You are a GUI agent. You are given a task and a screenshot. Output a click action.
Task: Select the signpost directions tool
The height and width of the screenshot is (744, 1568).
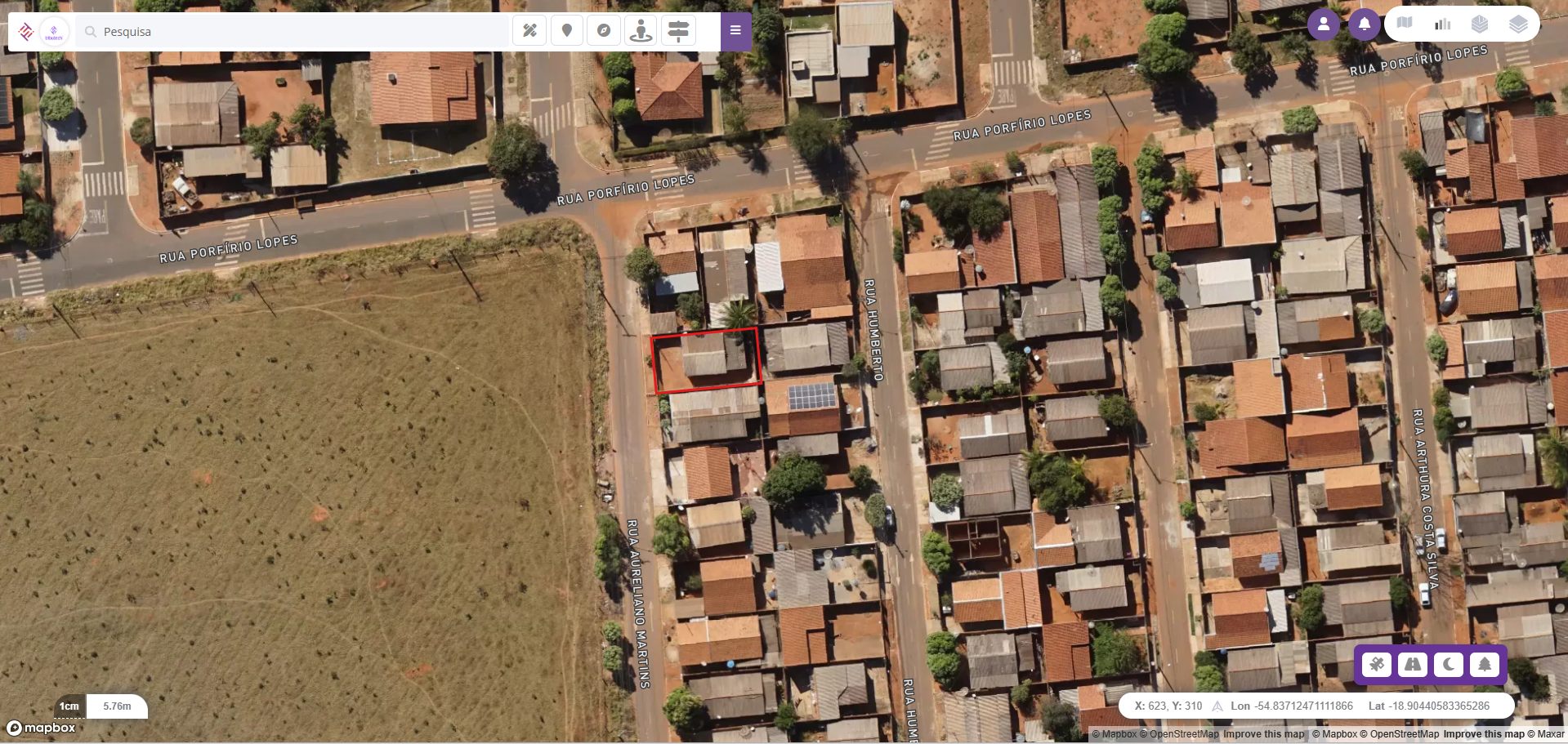tap(678, 31)
